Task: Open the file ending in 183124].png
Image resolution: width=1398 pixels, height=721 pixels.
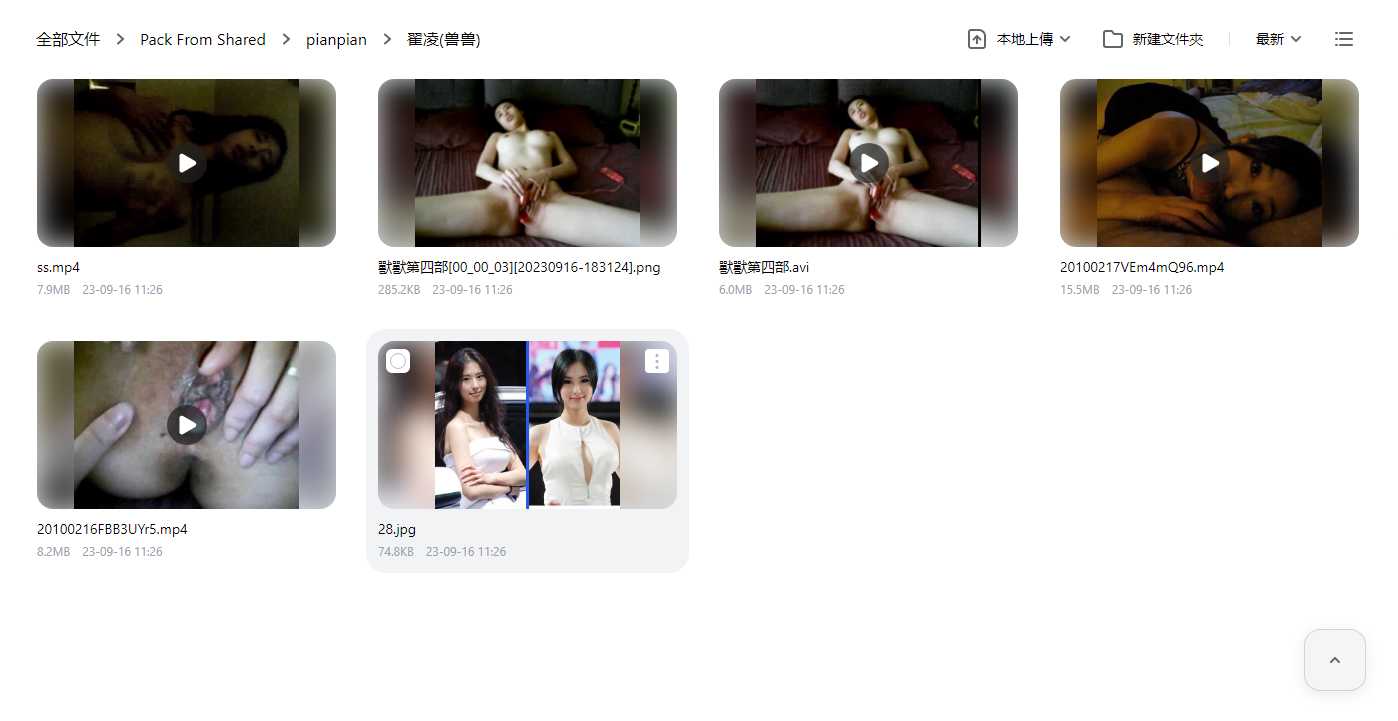Action: coord(527,163)
